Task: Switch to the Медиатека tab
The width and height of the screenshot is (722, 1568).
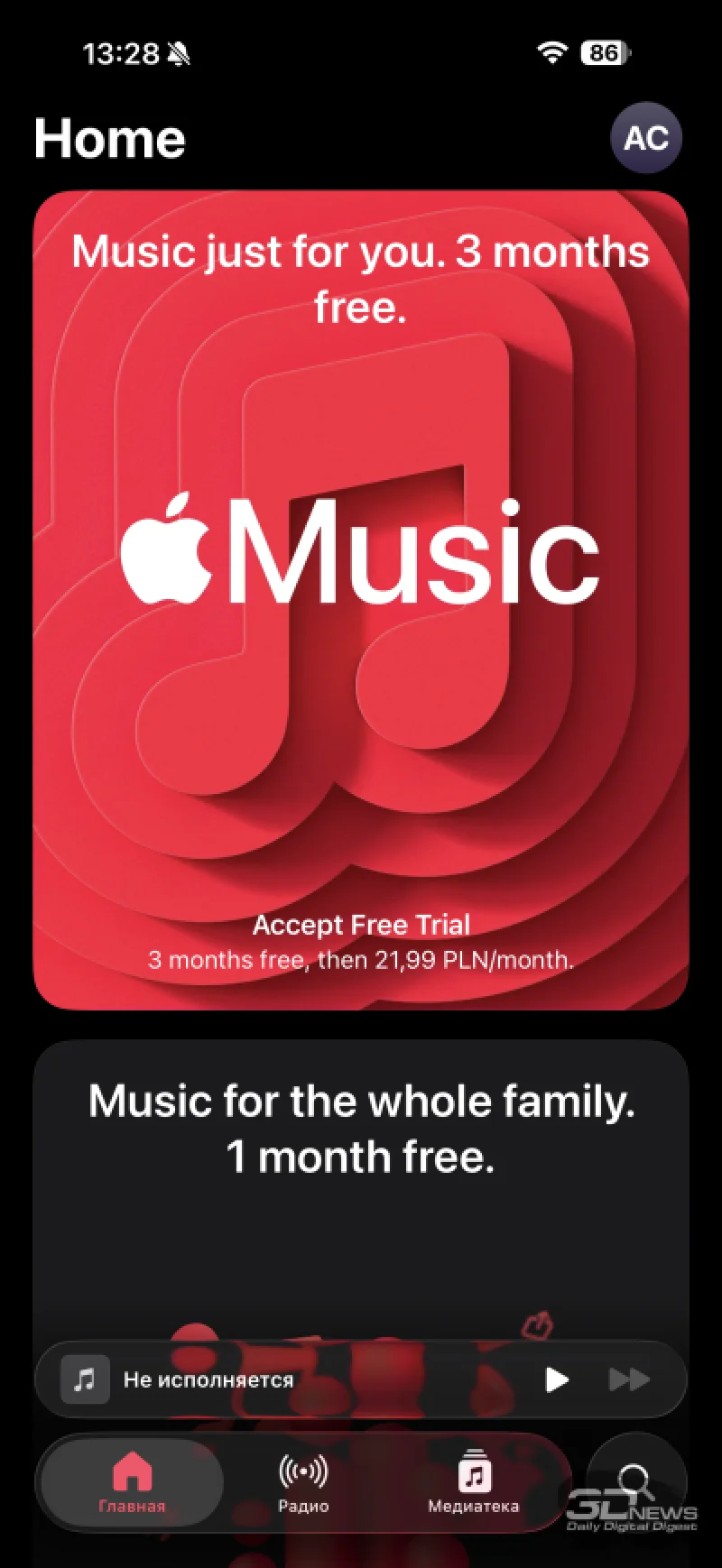Action: [474, 1481]
